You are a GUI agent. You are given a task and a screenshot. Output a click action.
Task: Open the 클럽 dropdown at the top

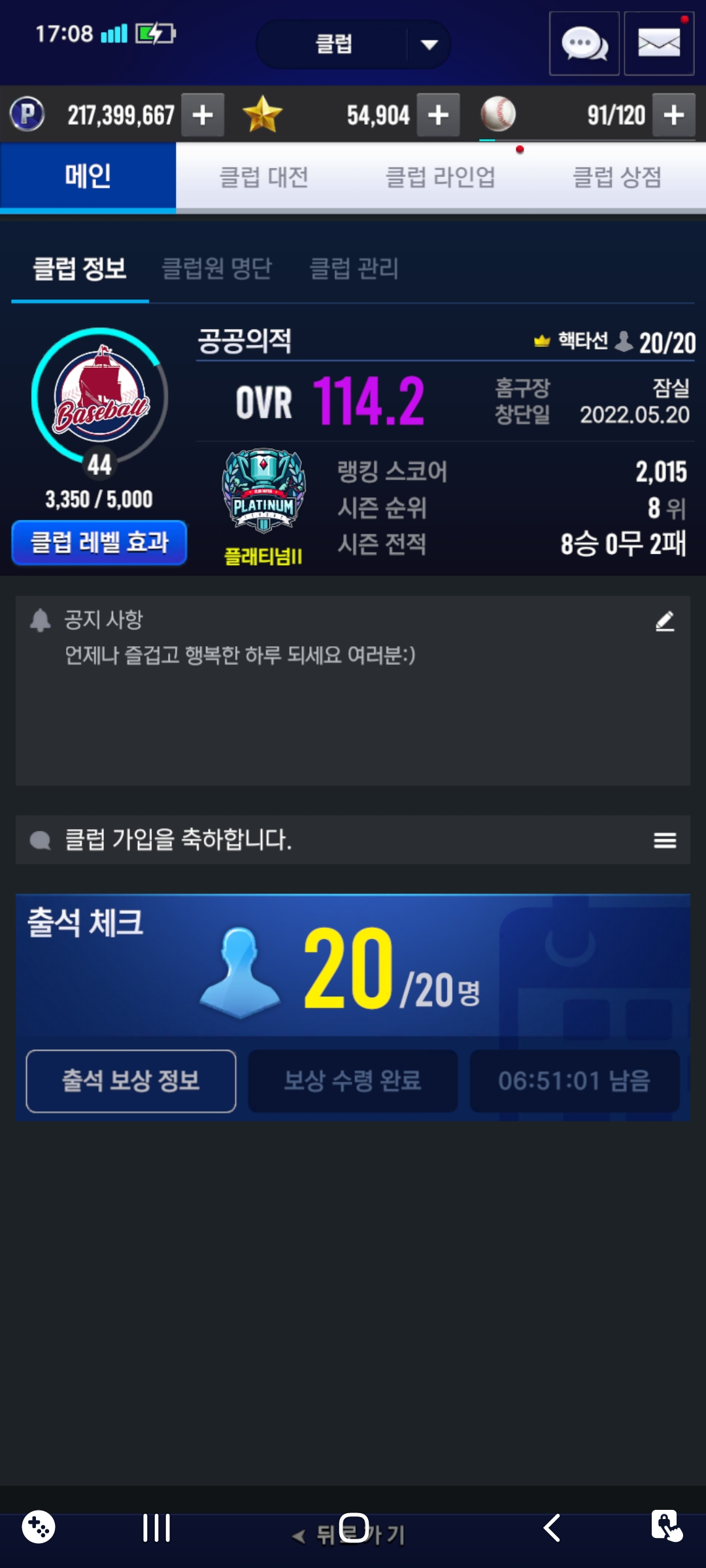click(x=353, y=44)
